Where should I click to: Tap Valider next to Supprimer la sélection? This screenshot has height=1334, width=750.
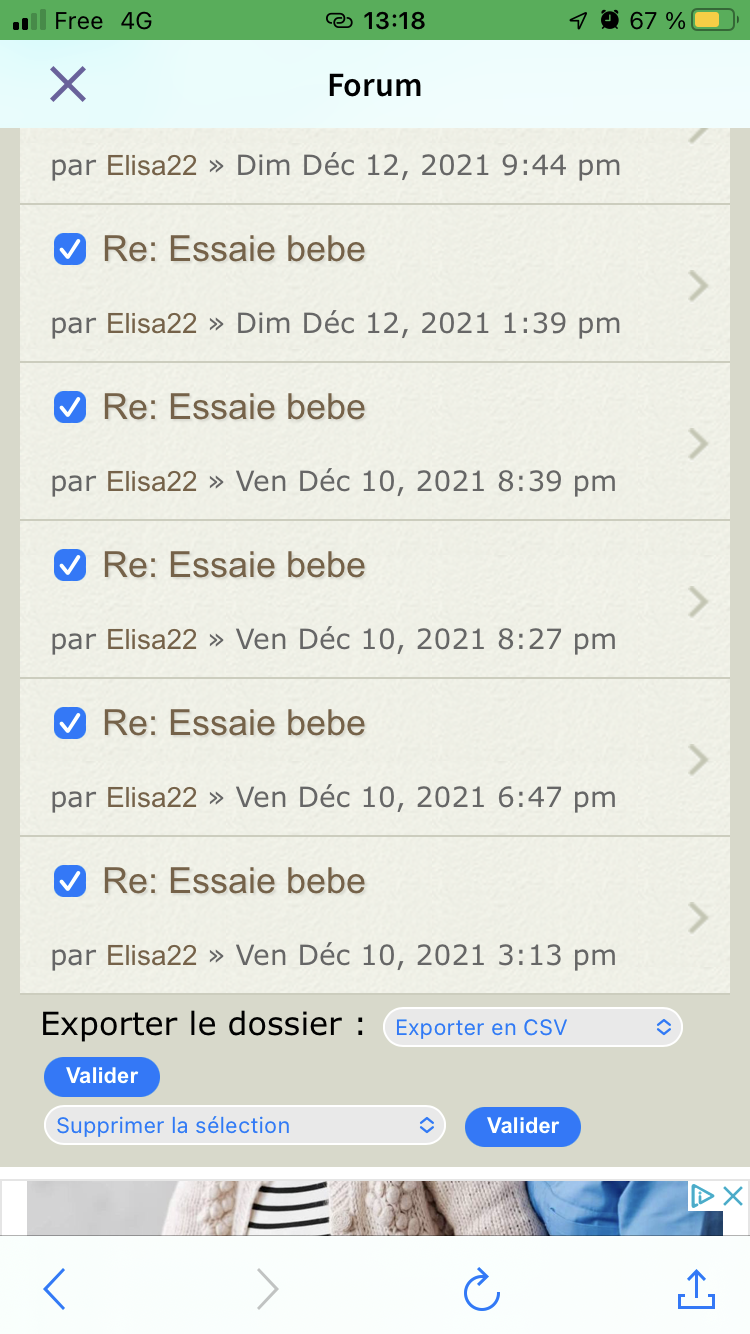pos(523,1126)
